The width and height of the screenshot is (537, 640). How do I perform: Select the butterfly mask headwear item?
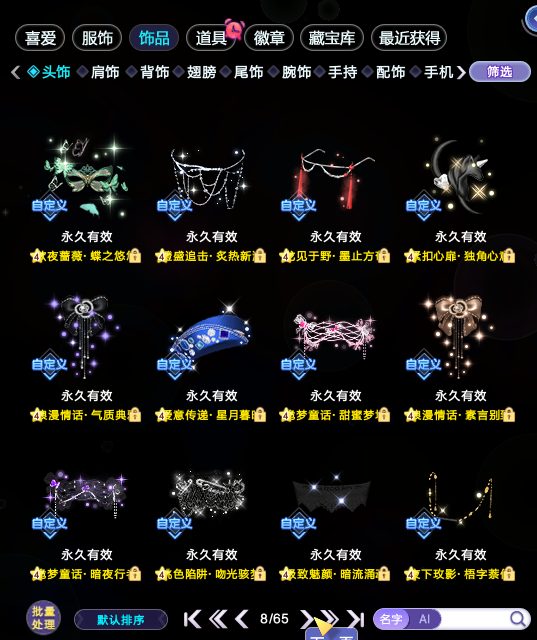pos(87,176)
